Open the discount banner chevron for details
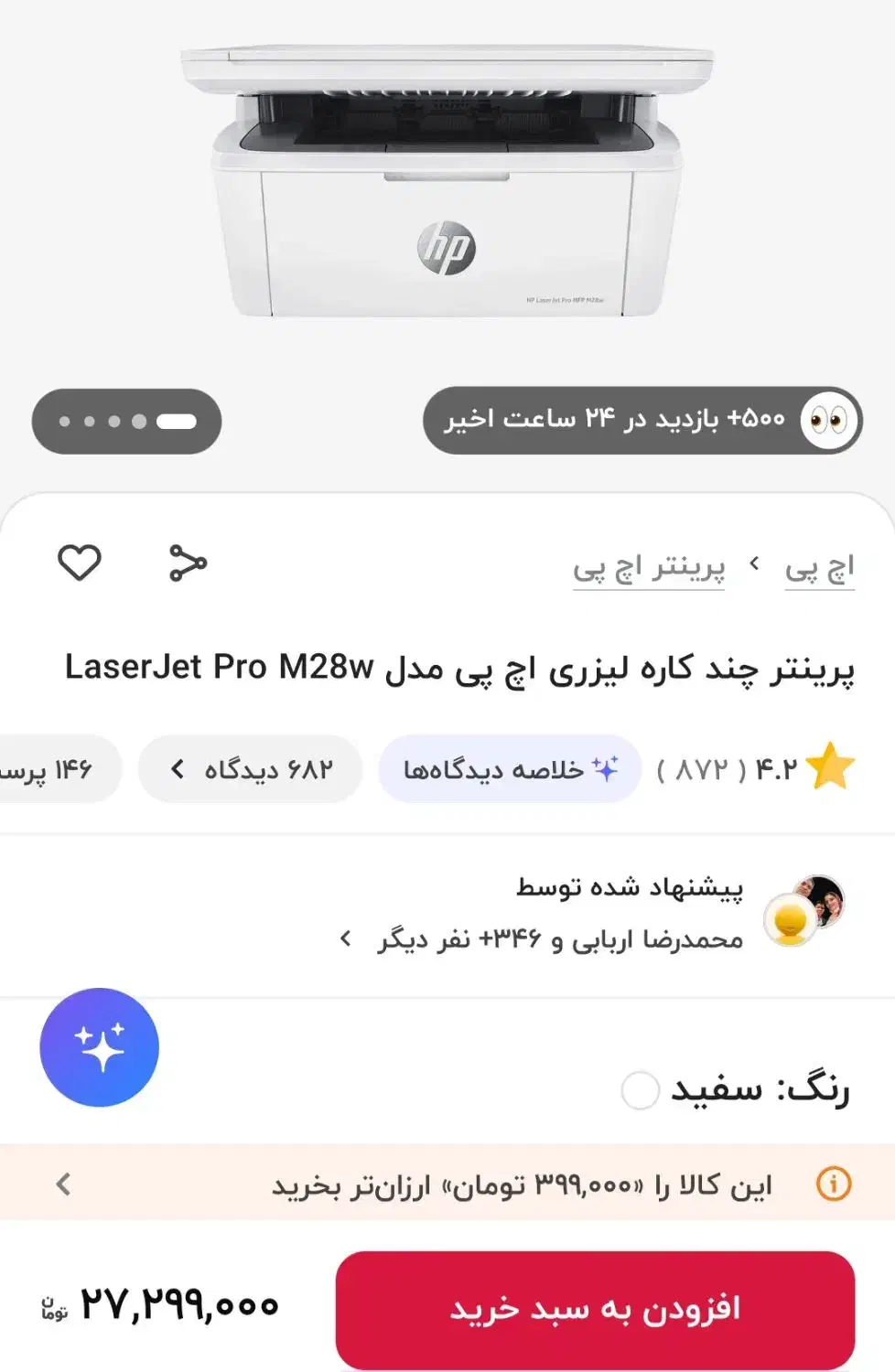This screenshot has height=1372, width=895. [62, 1184]
